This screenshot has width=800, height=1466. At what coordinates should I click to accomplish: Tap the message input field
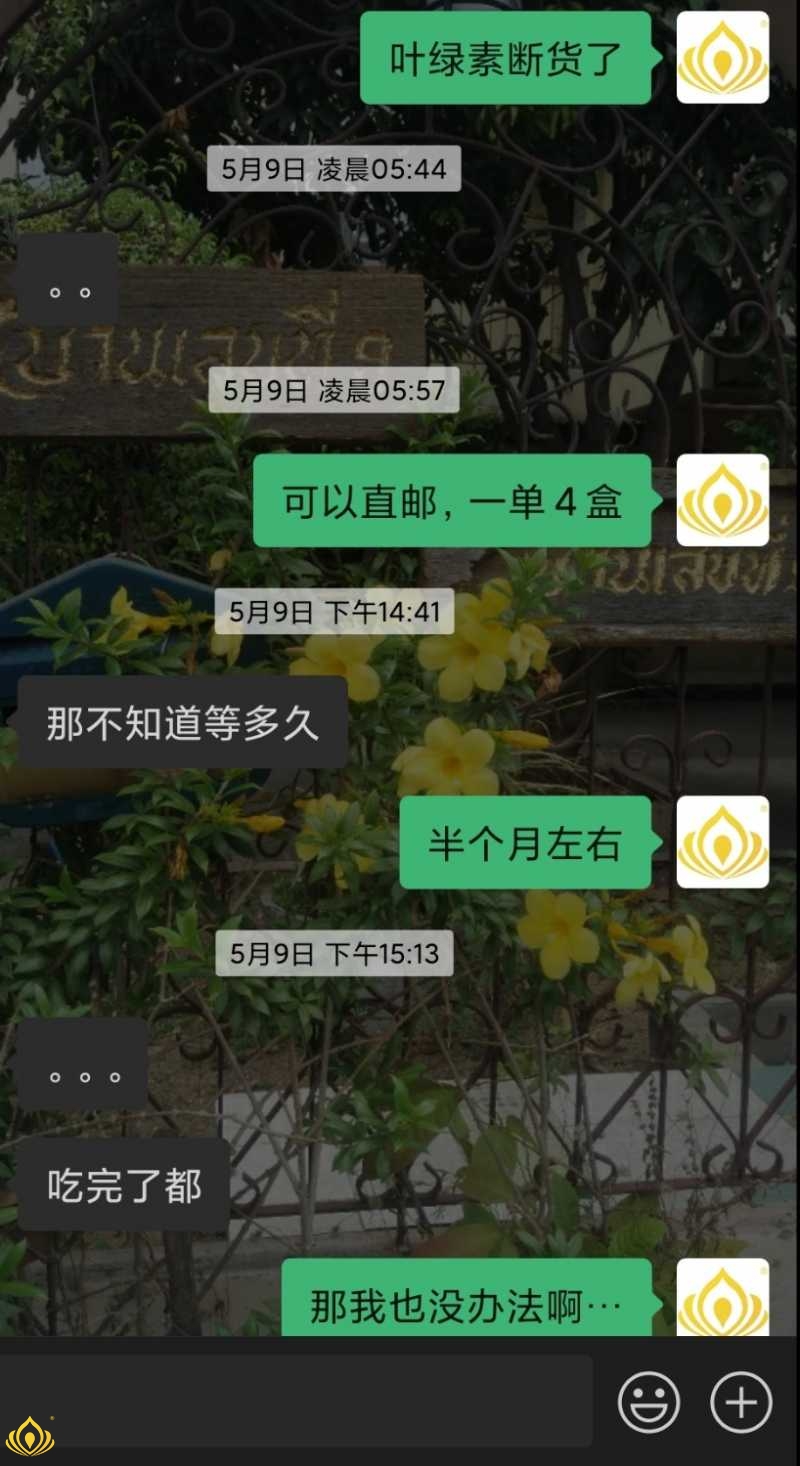(x=300, y=1400)
